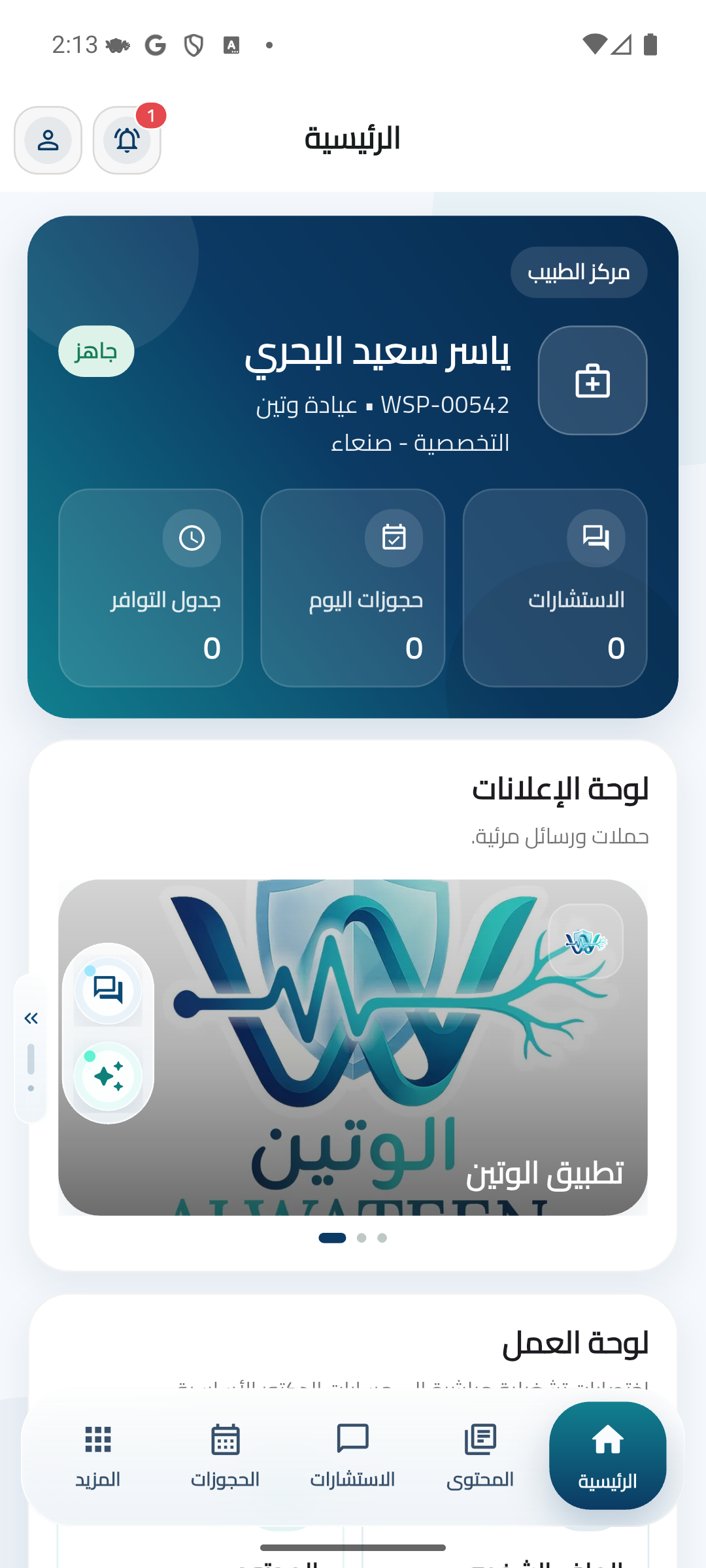This screenshot has height=1568, width=706.
Task: Open the notifications bell
Action: pos(127,140)
